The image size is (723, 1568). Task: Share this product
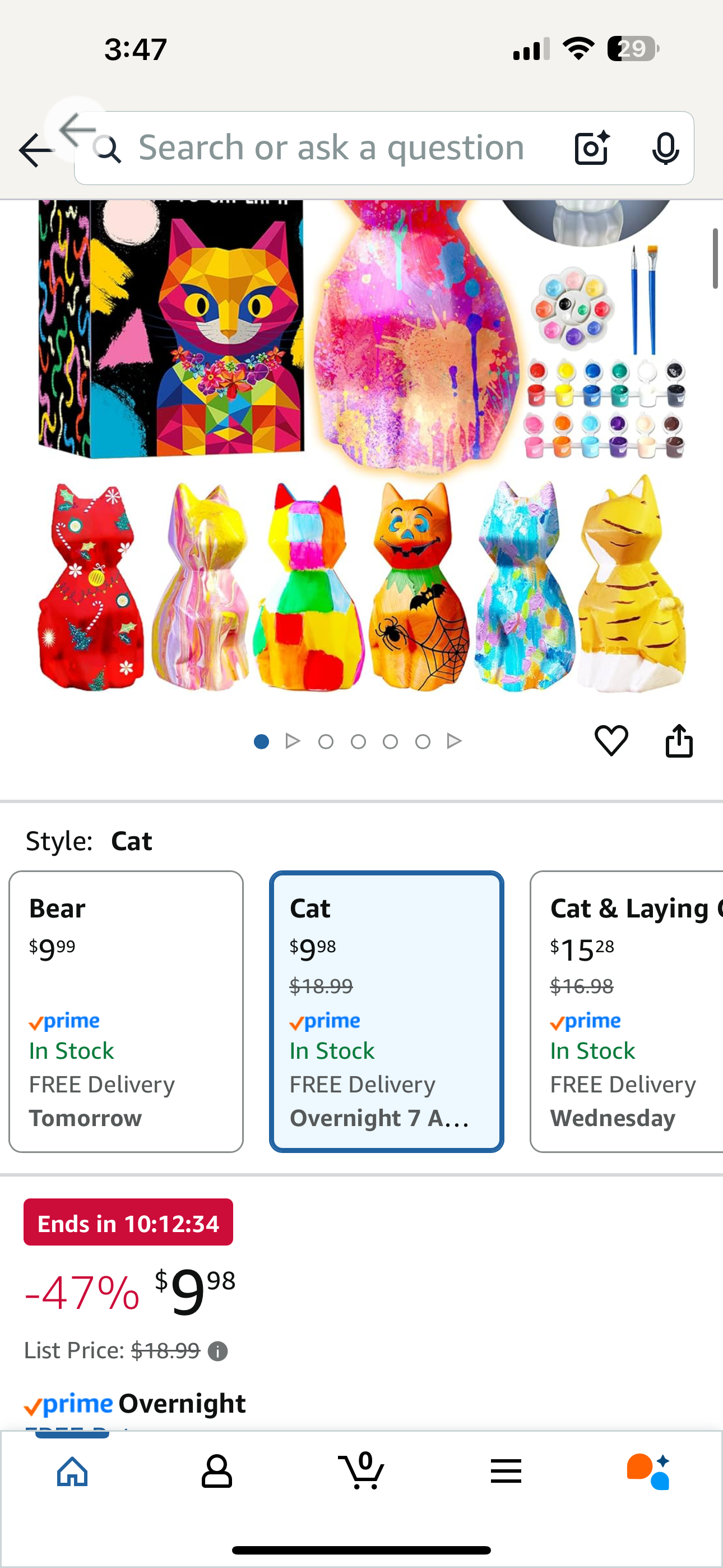pyautogui.click(x=679, y=741)
